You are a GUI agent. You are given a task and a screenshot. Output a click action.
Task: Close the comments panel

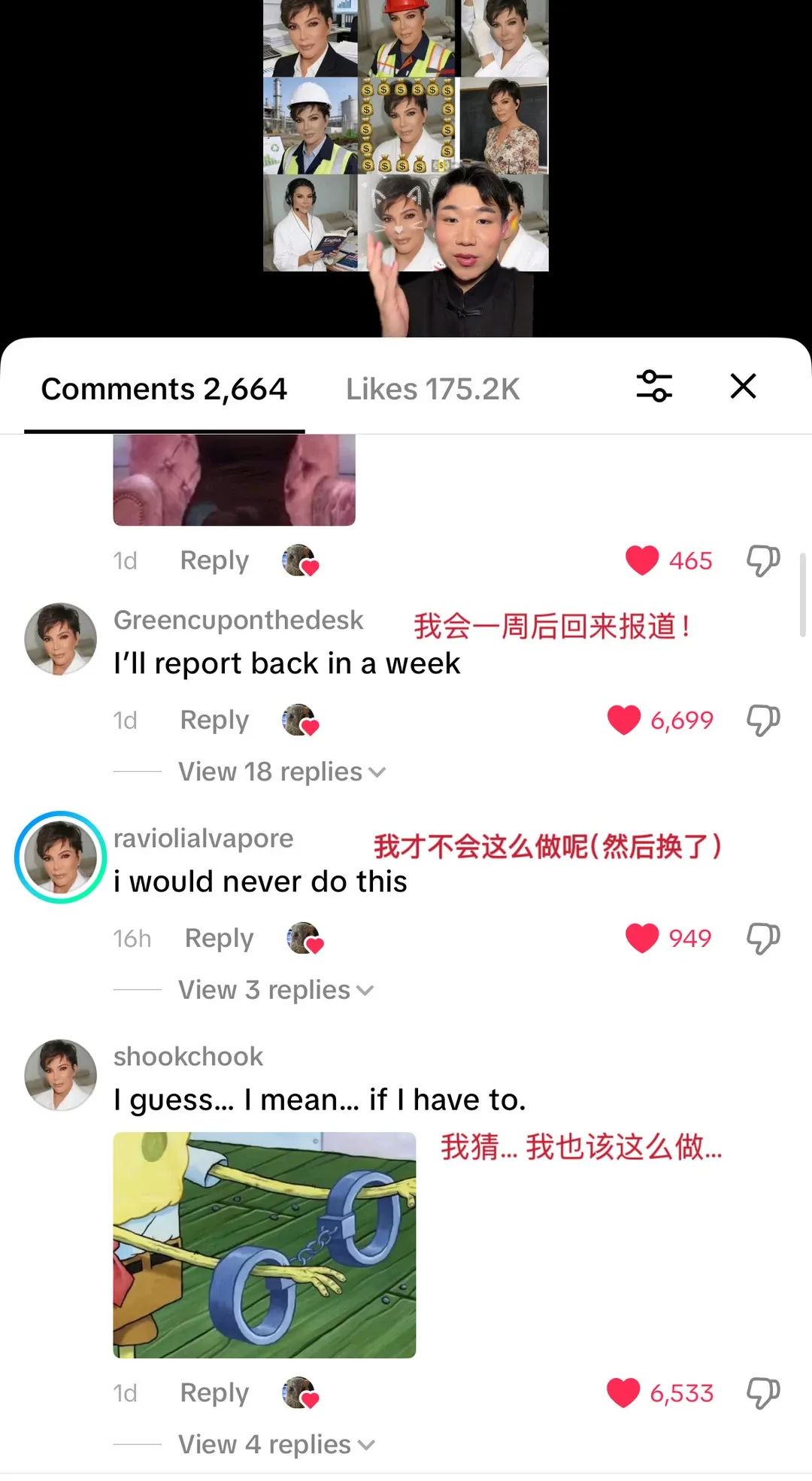tap(743, 387)
